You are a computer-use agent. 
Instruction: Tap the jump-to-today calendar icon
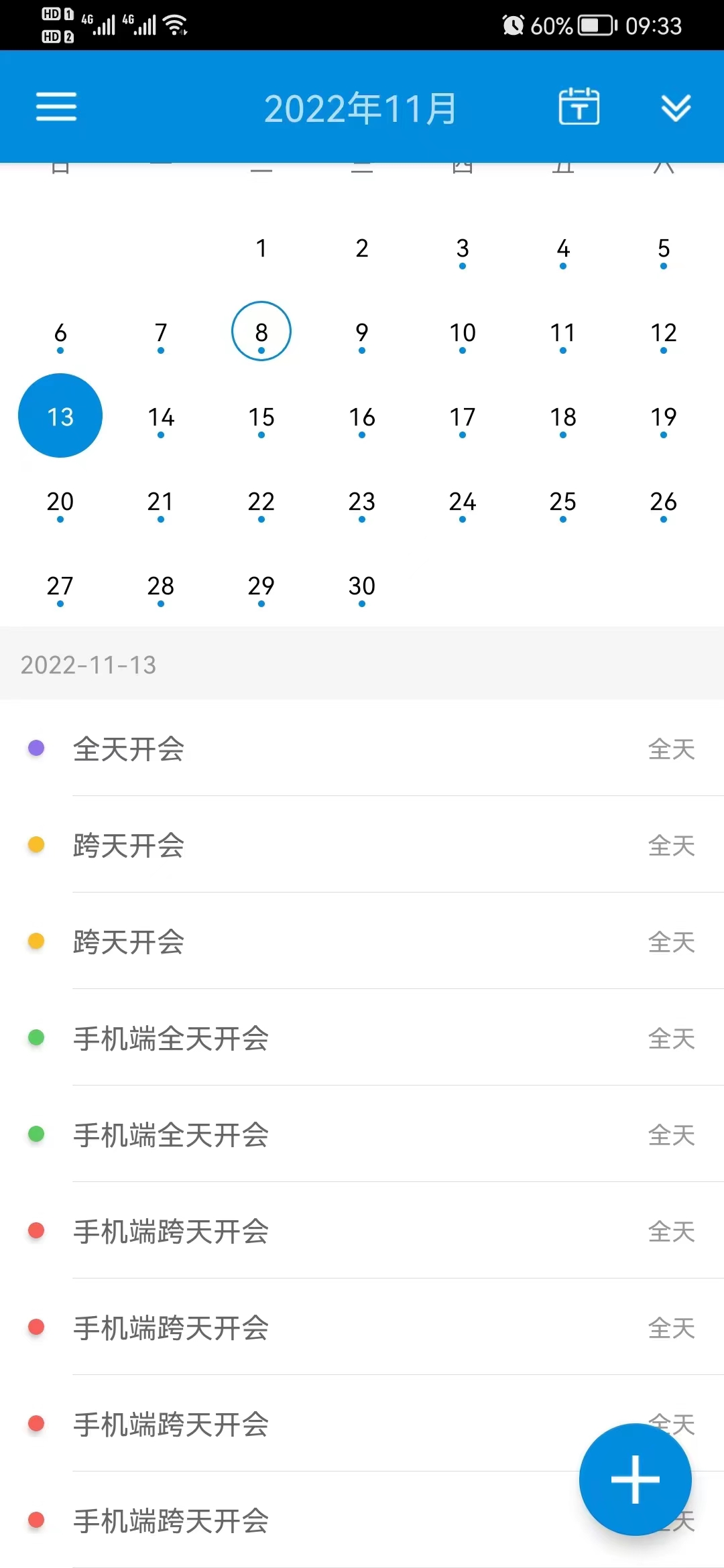[x=579, y=106]
